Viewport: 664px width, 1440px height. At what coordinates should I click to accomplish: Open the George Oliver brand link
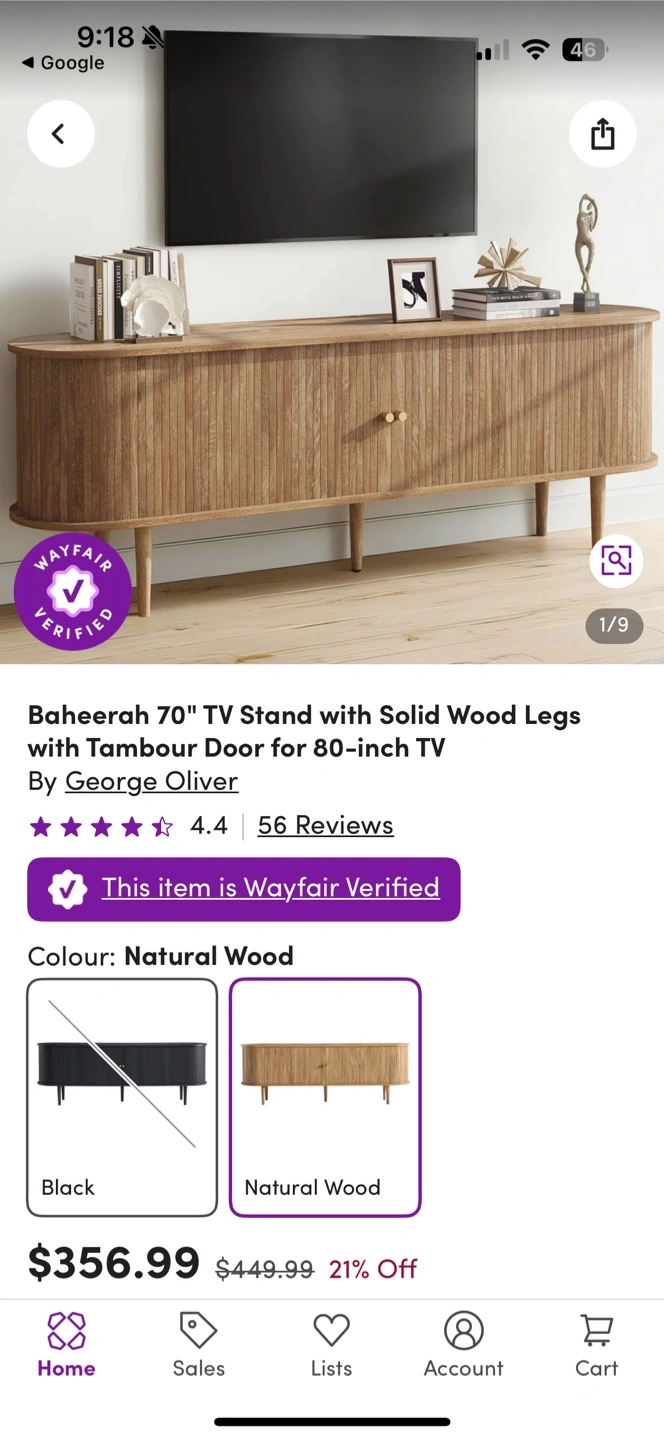[151, 781]
